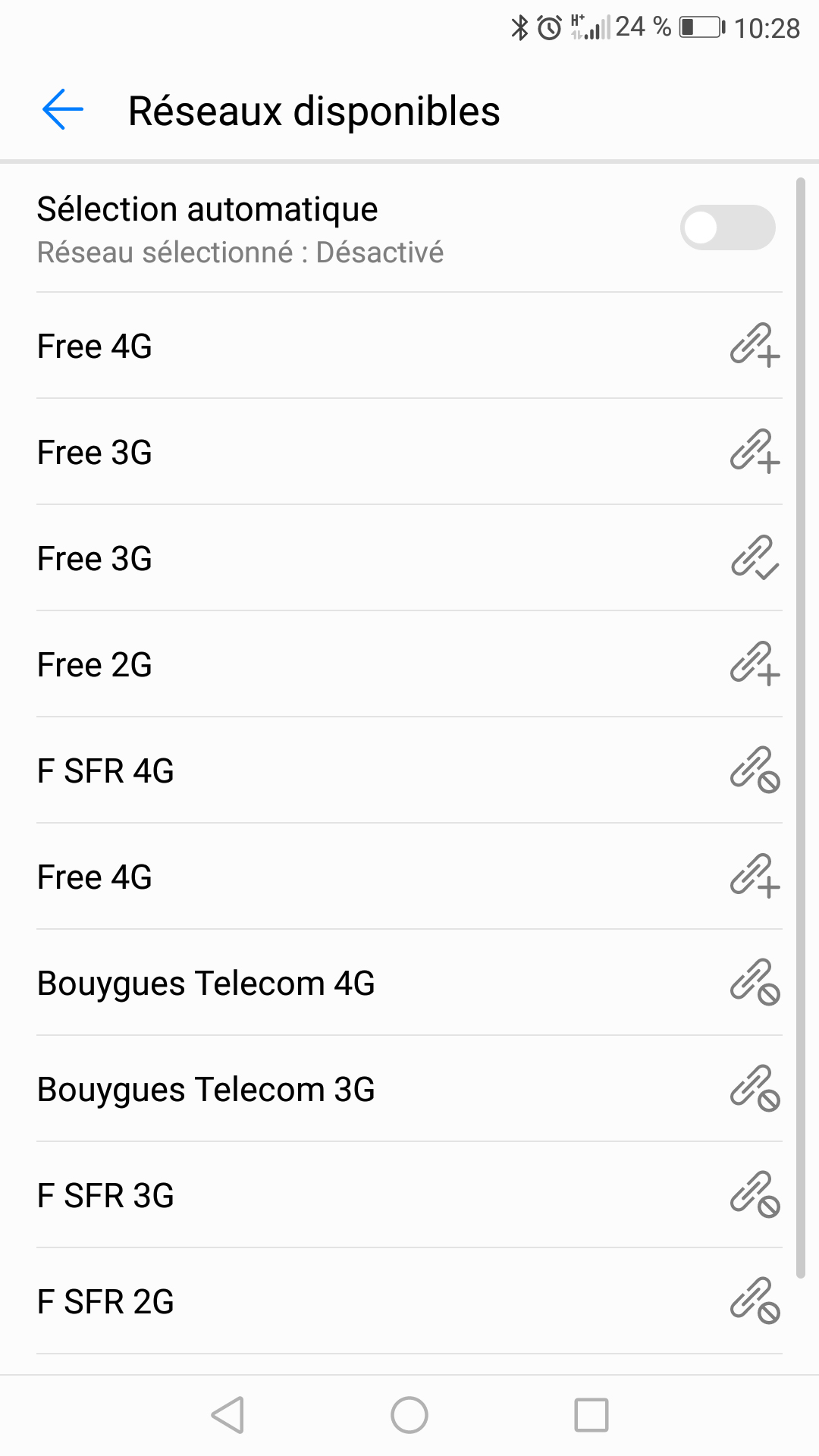Go back from Réseaux disponibles
The image size is (819, 1456).
pyautogui.click(x=63, y=110)
